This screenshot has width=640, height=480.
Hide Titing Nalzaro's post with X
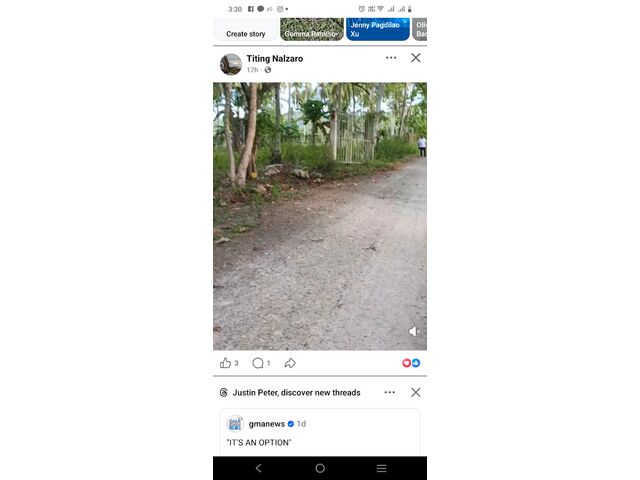(416, 58)
